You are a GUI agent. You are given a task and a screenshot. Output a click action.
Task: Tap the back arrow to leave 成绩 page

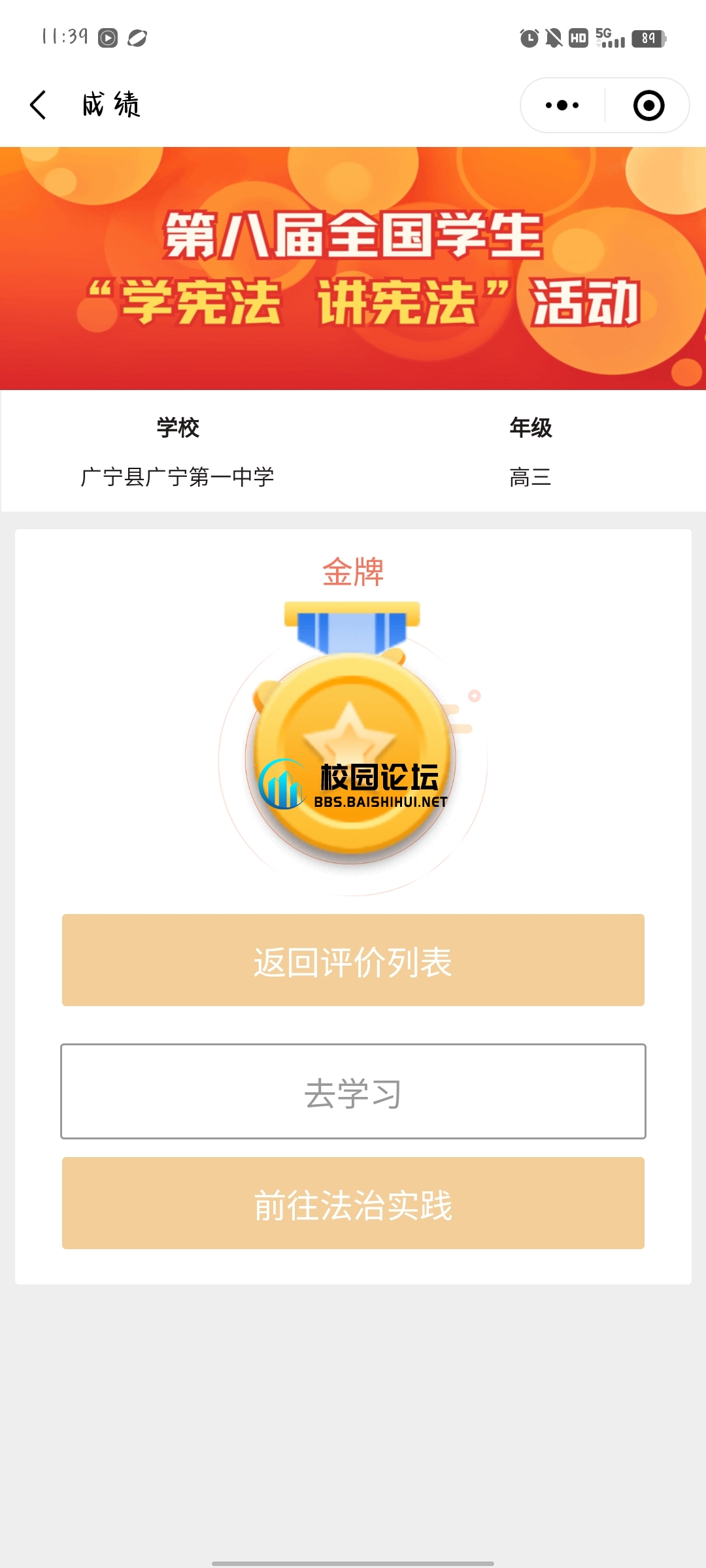coord(37,105)
